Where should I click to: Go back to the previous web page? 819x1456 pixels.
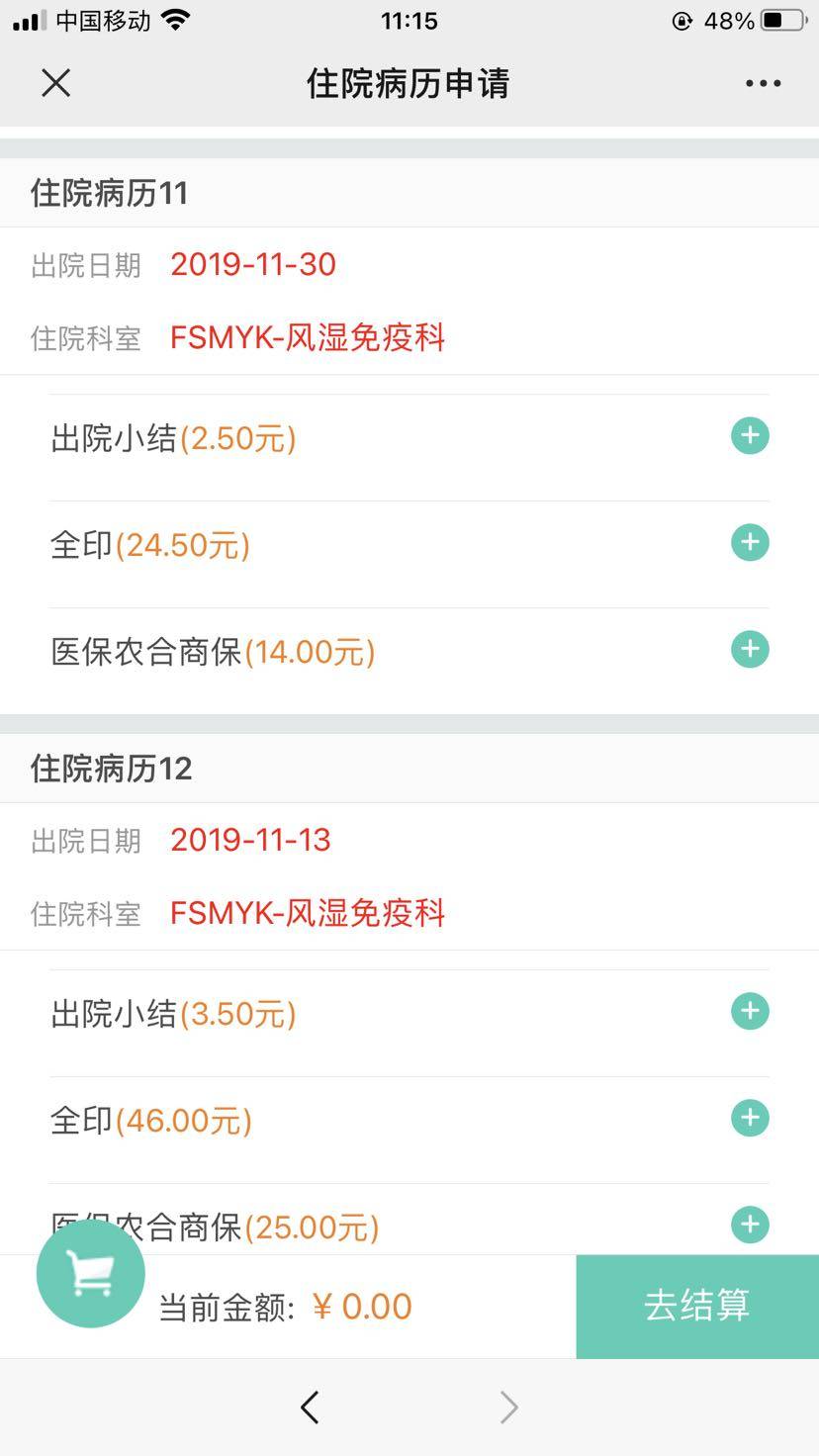(x=310, y=1407)
